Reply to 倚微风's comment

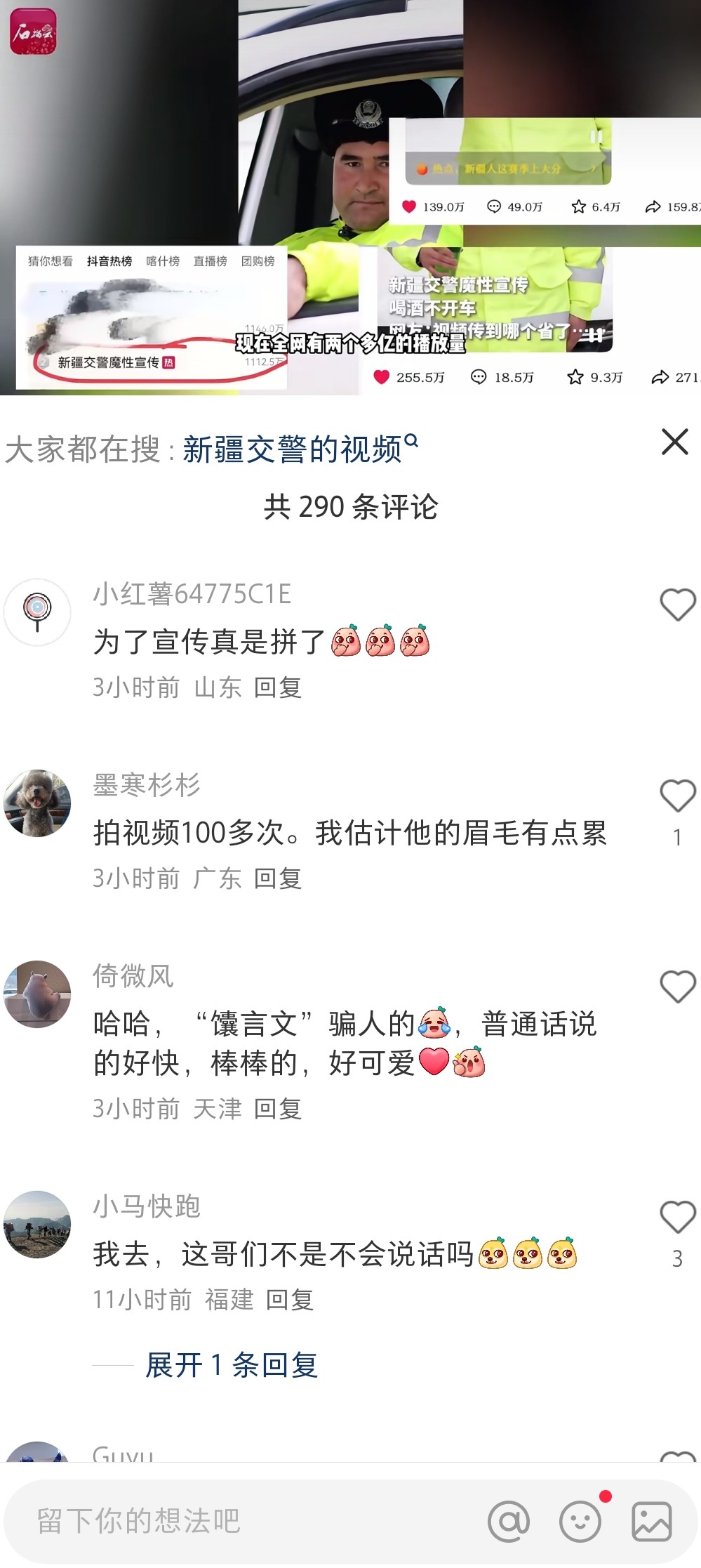click(277, 1109)
